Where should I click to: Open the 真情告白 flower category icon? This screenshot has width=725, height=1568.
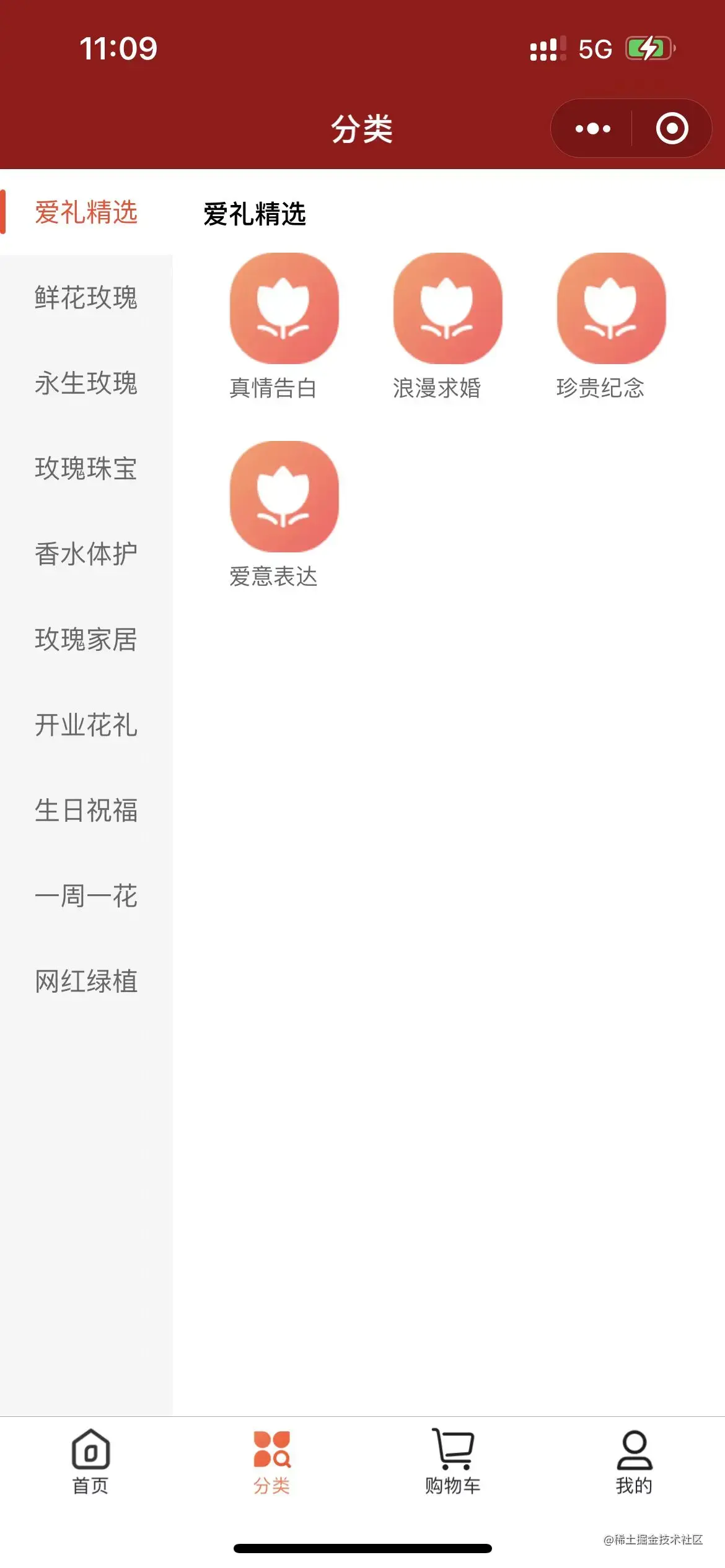pos(284,313)
